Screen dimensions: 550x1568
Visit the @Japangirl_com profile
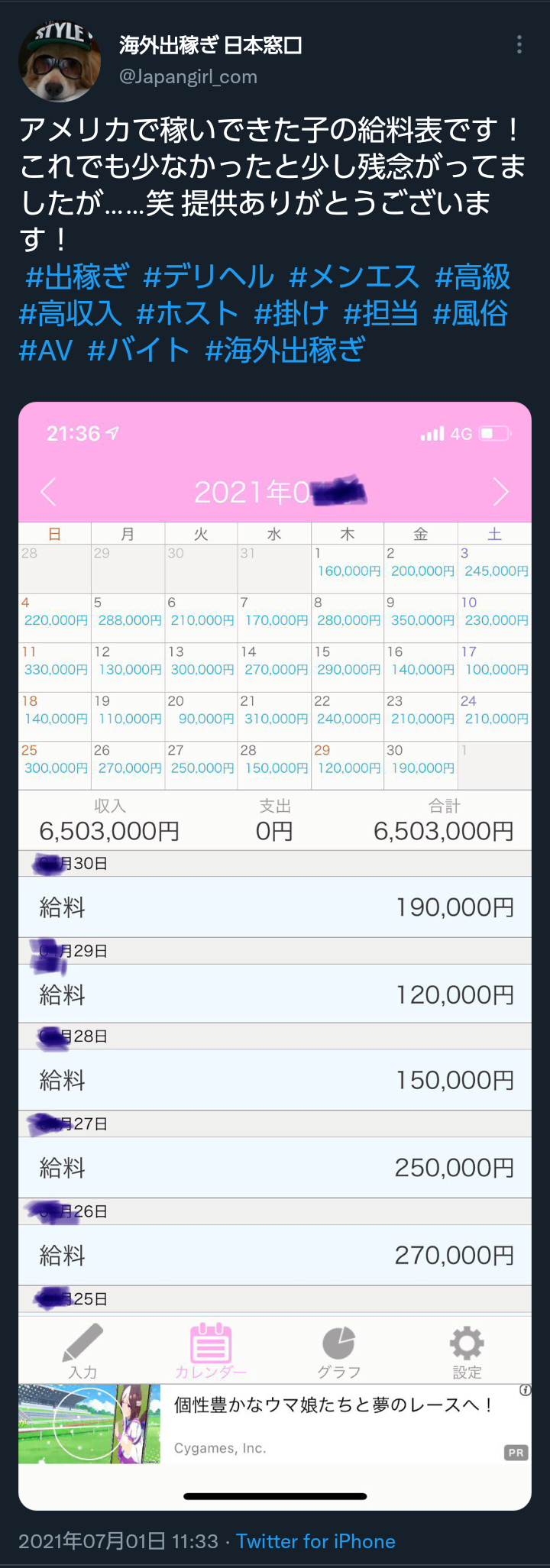[x=188, y=77]
